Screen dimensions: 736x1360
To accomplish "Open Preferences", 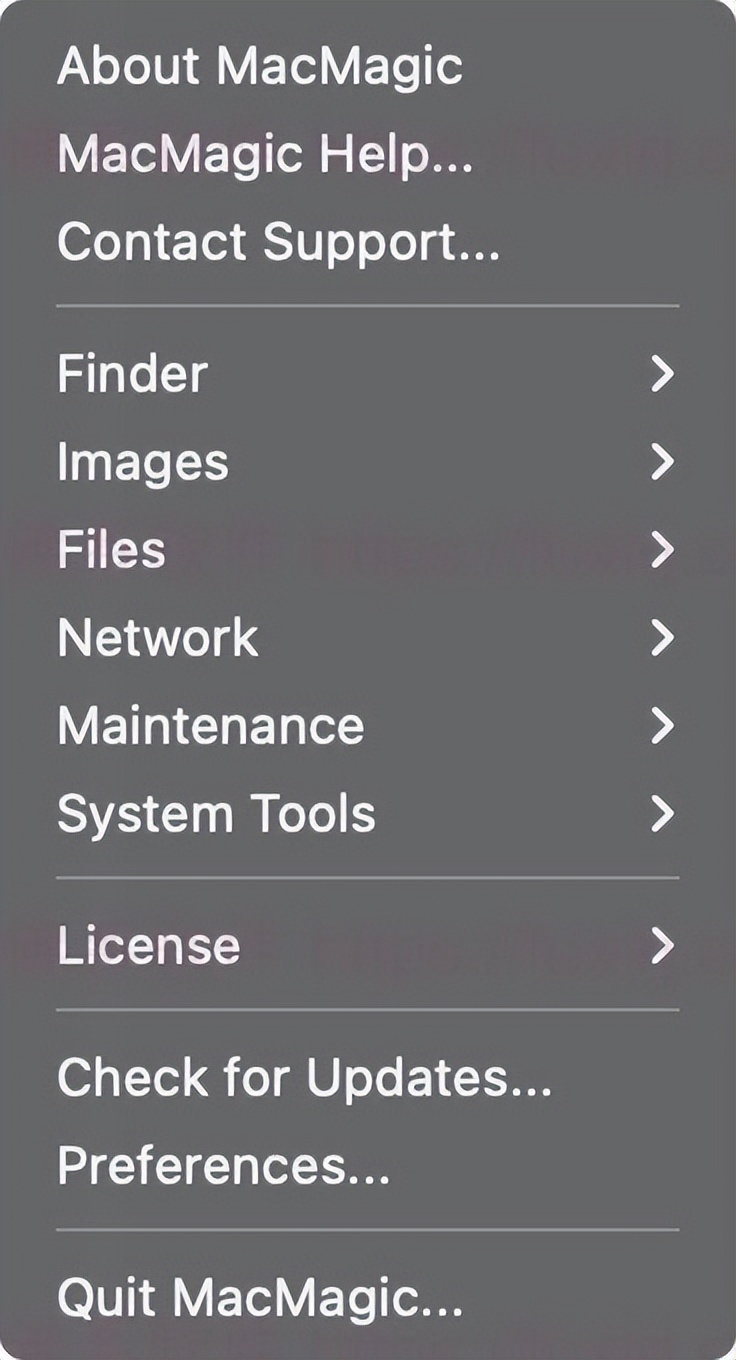I will pos(223,1166).
